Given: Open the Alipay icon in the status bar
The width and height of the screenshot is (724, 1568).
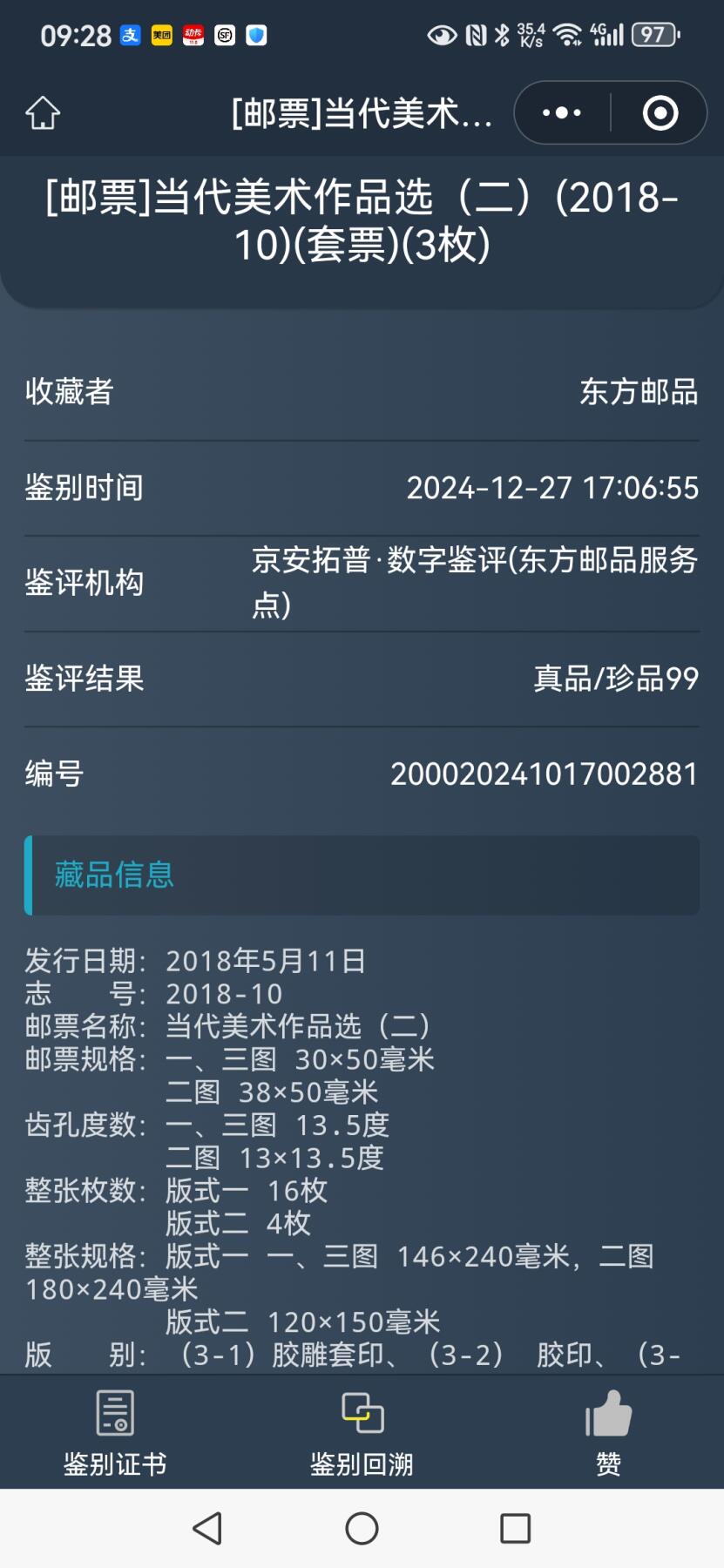Looking at the screenshot, I should tap(131, 35).
